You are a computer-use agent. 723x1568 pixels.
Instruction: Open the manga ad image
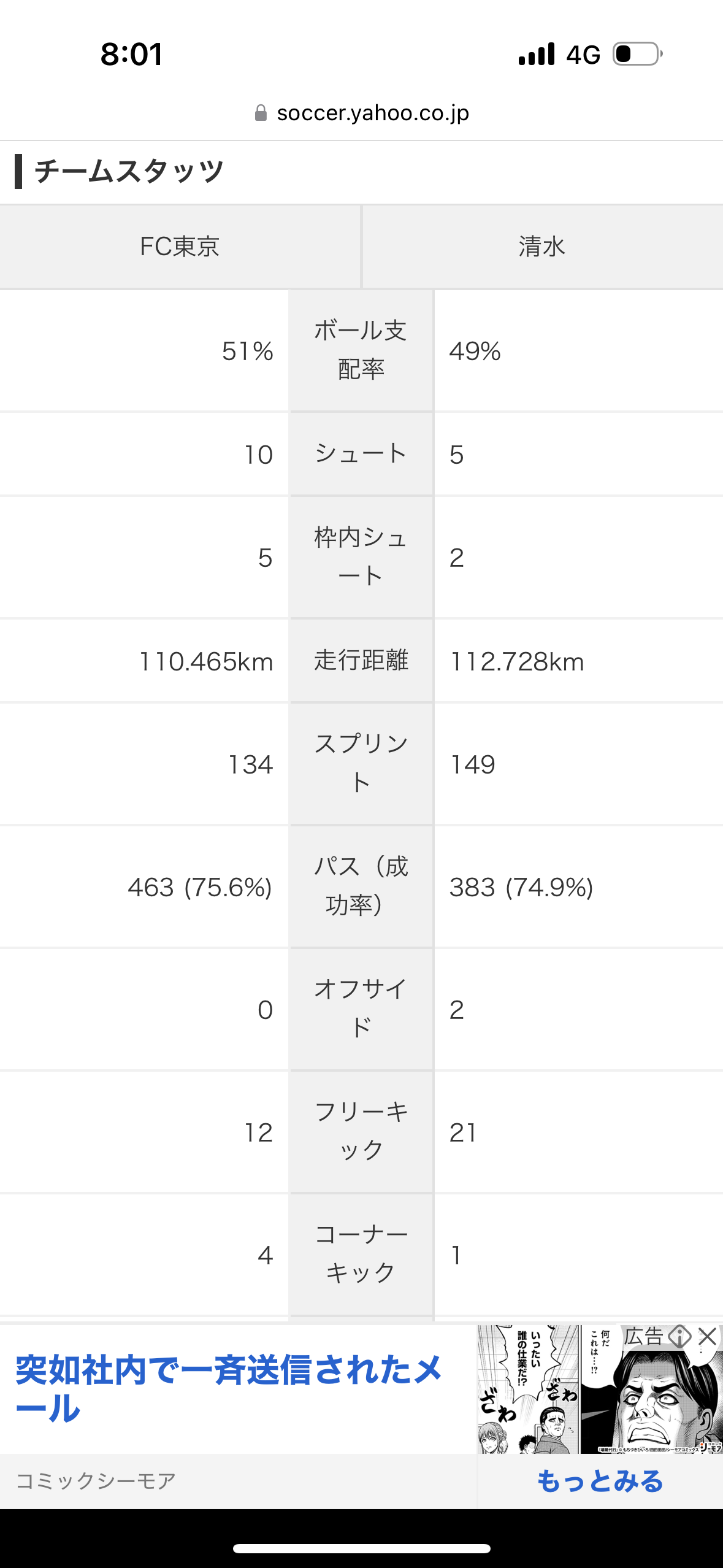pyautogui.click(x=600, y=1389)
